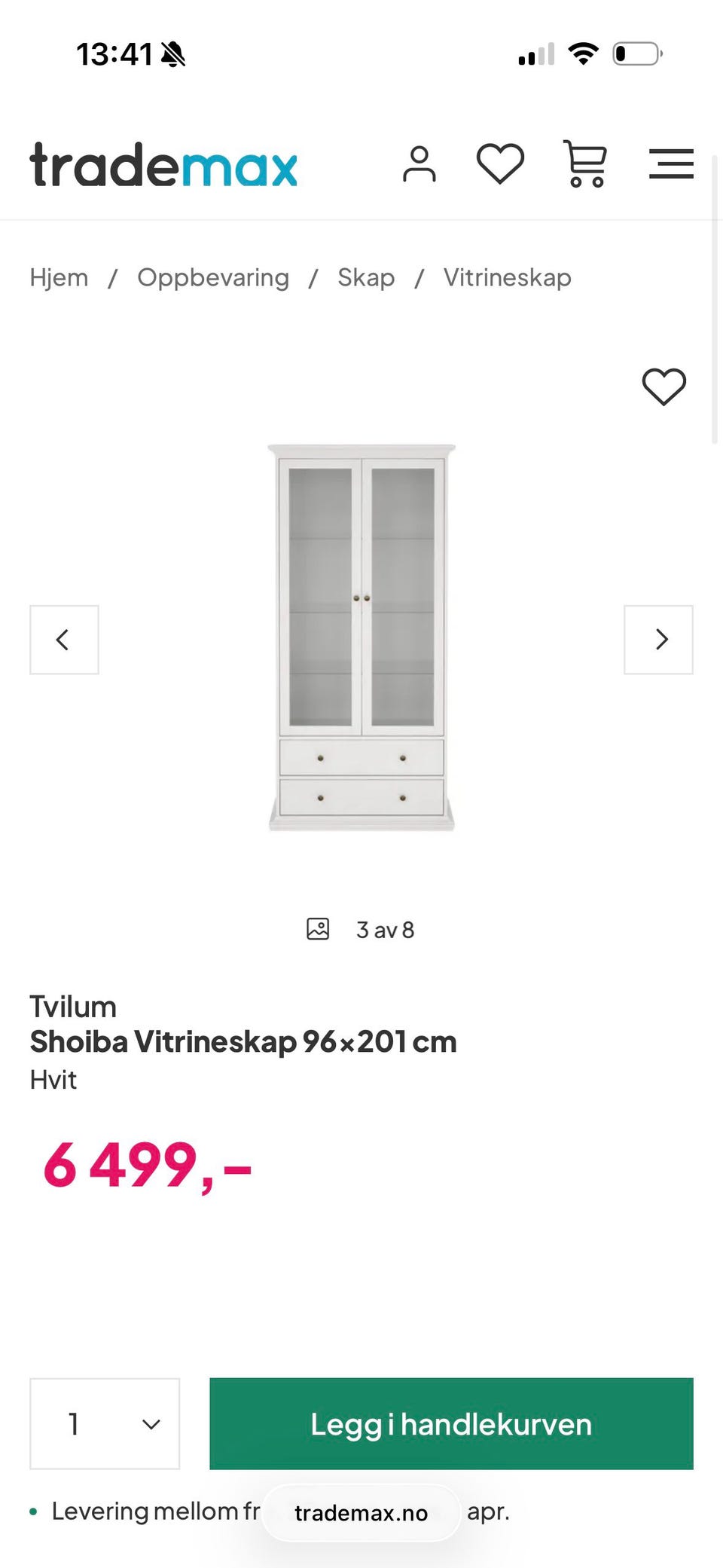Select the left carousel arrow
Viewport: 723px width, 1568px height.
[x=63, y=639]
